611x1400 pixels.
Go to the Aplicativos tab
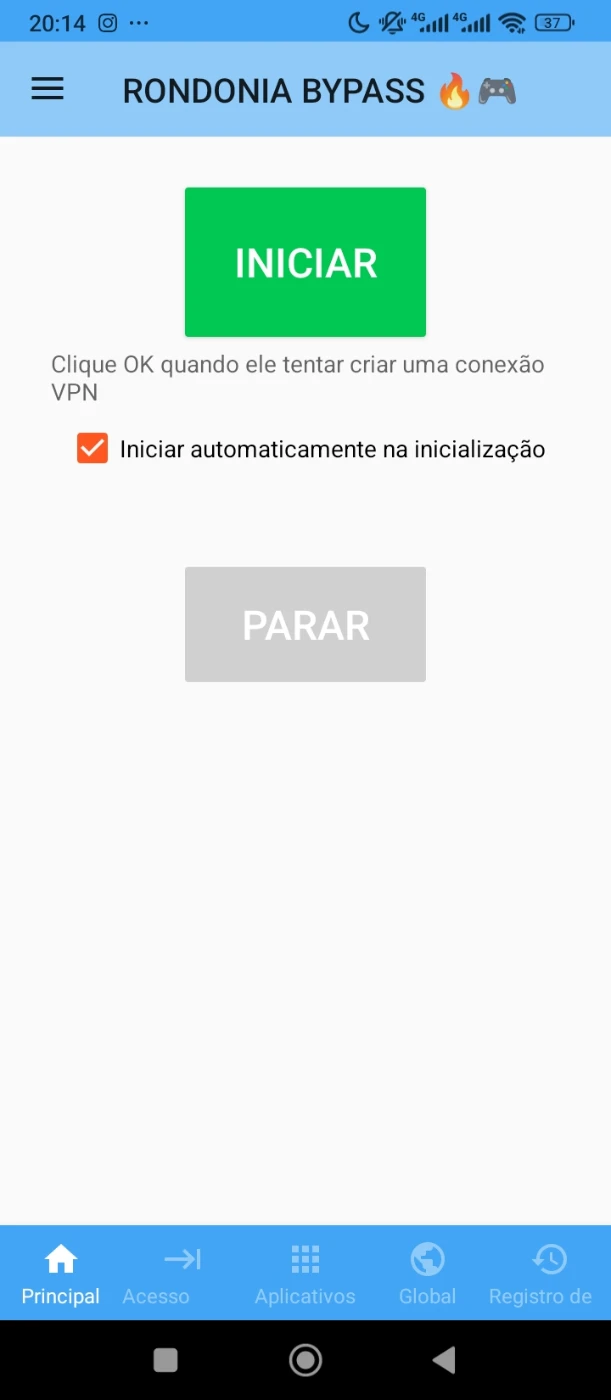point(305,1274)
